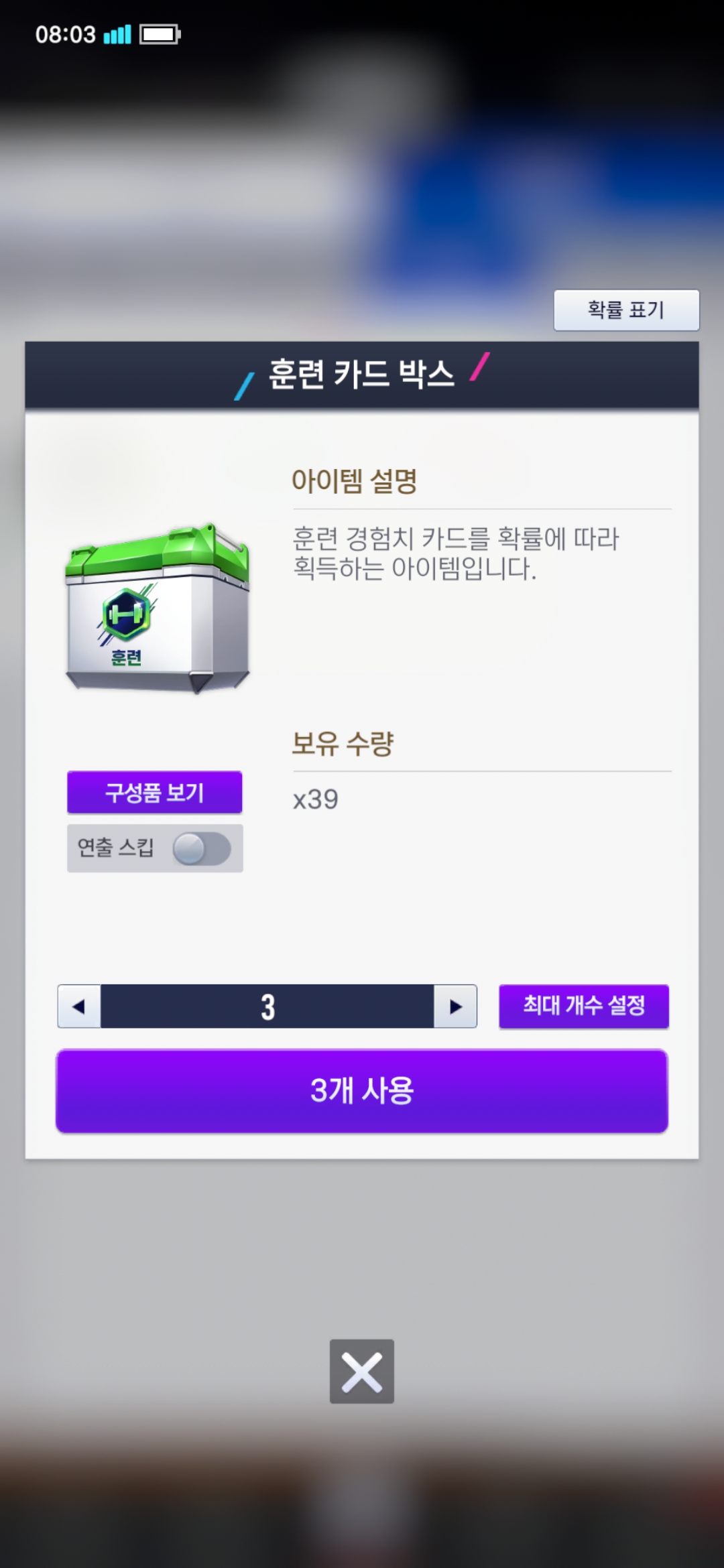Use 3 boxes with 3개 사용 button
The width and height of the screenshot is (724, 1568).
pos(362,1091)
